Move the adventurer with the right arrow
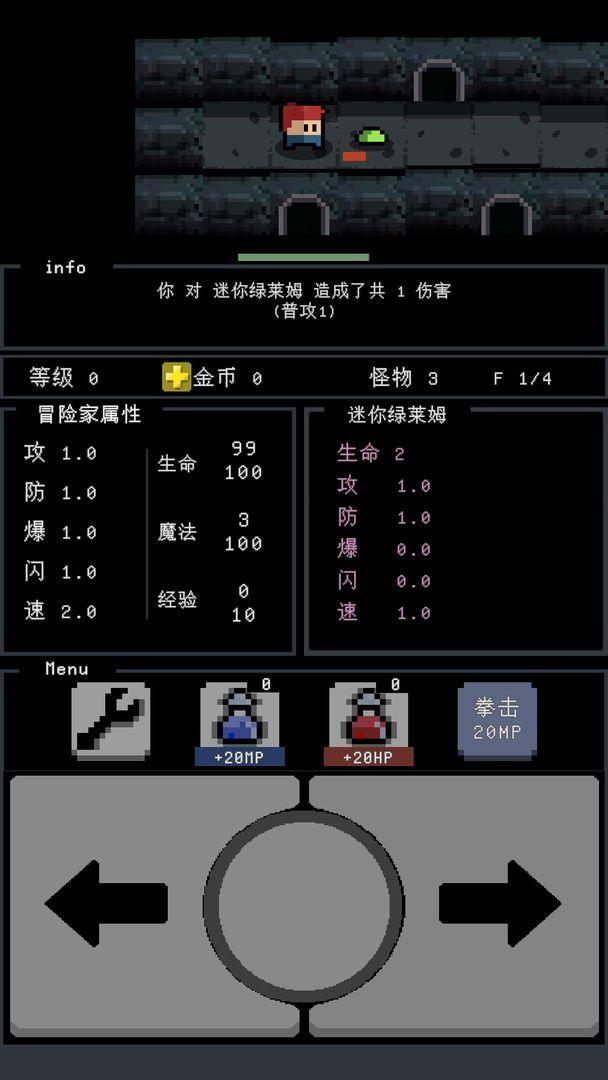This screenshot has width=608, height=1080. pyautogui.click(x=500, y=903)
